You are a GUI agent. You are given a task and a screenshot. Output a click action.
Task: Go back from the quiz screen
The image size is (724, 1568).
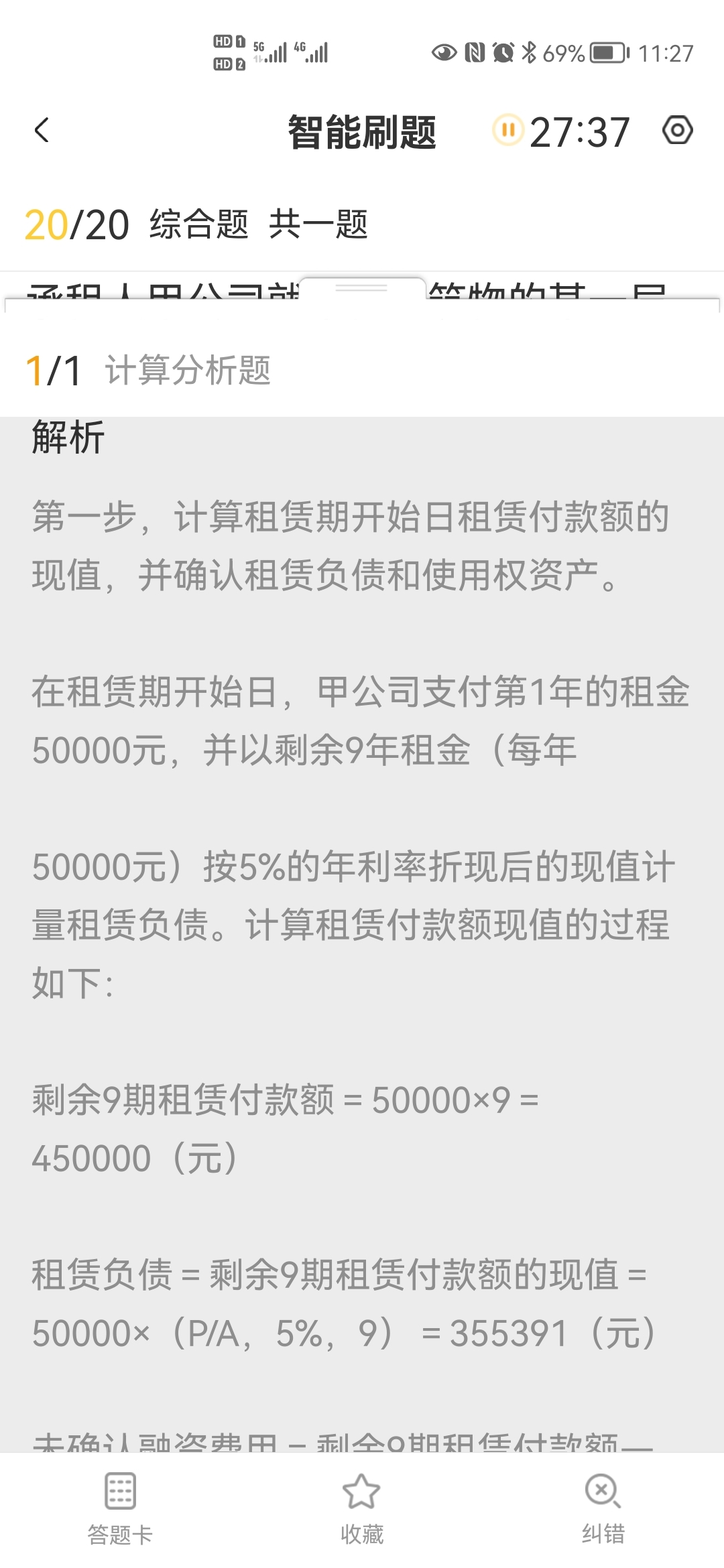point(42,130)
